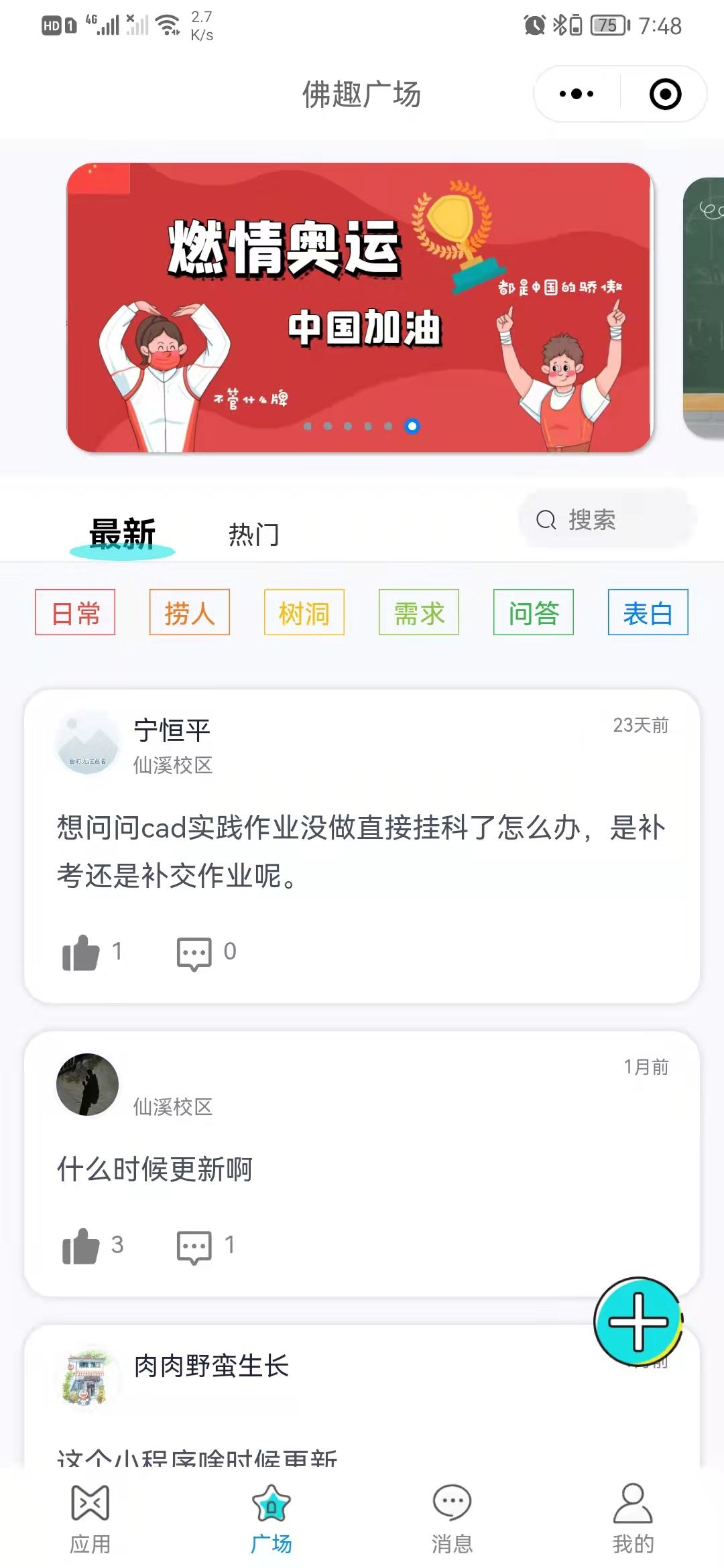Open the 消息 tab

tap(452, 1518)
